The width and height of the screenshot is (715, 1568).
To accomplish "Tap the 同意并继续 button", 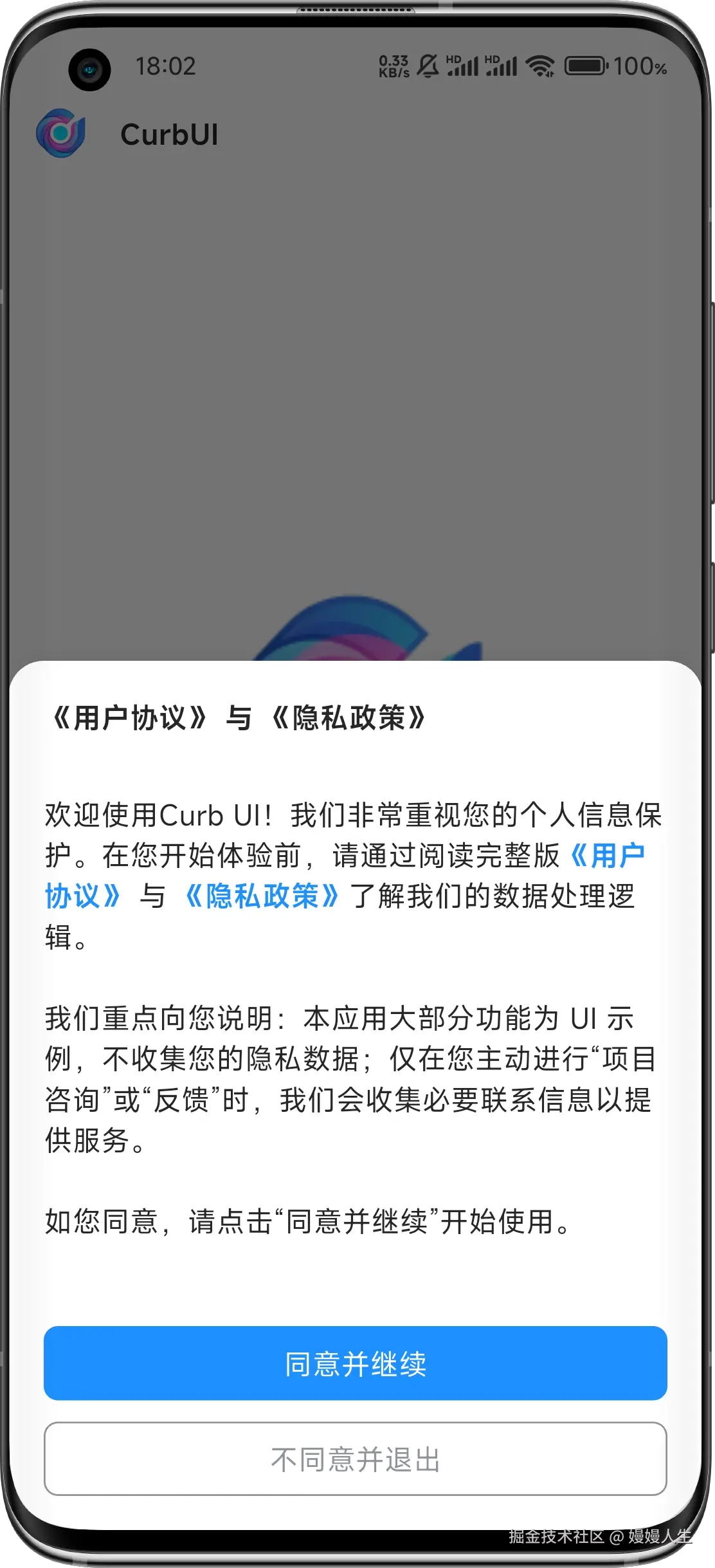I will click(357, 1365).
